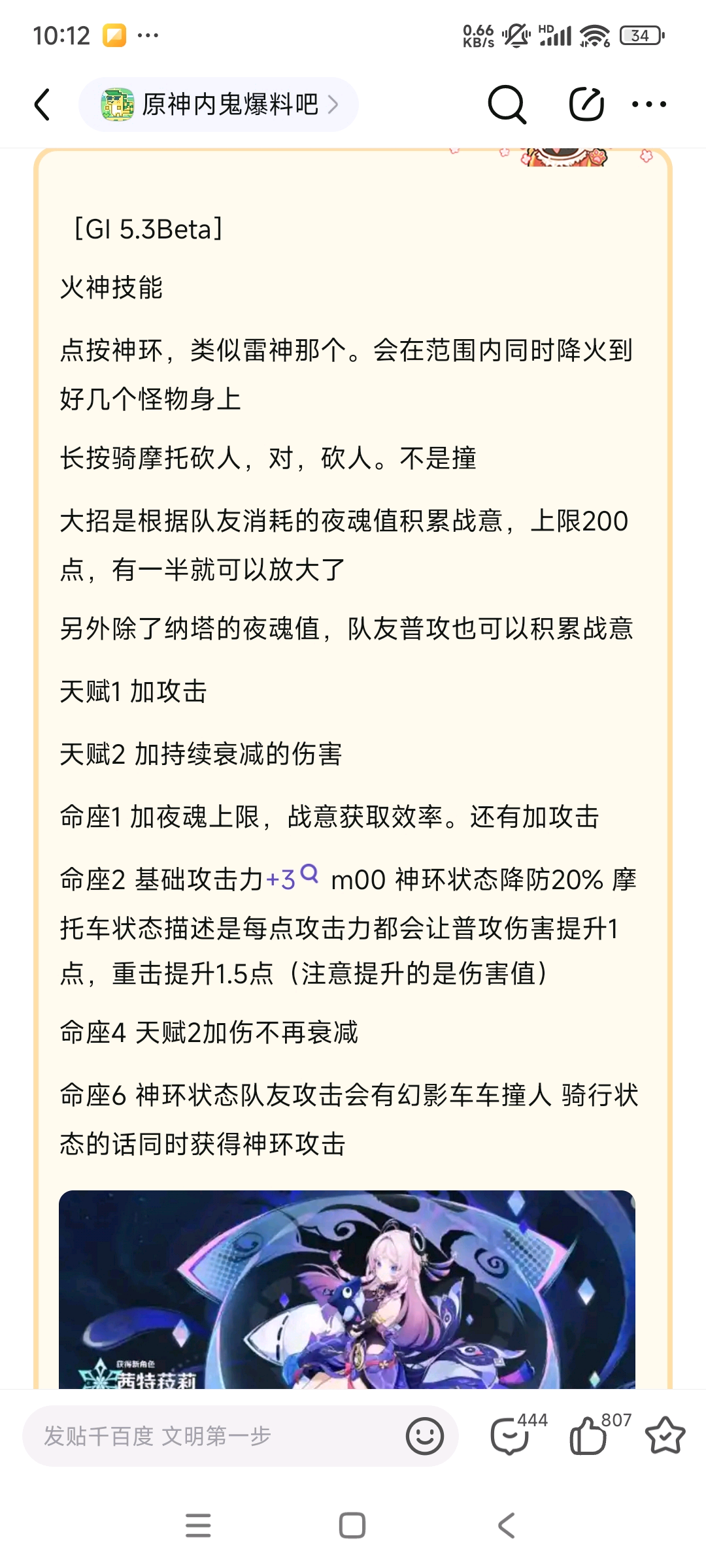Open the three-dot overflow menu
This screenshot has width=706, height=1568.
(x=649, y=105)
